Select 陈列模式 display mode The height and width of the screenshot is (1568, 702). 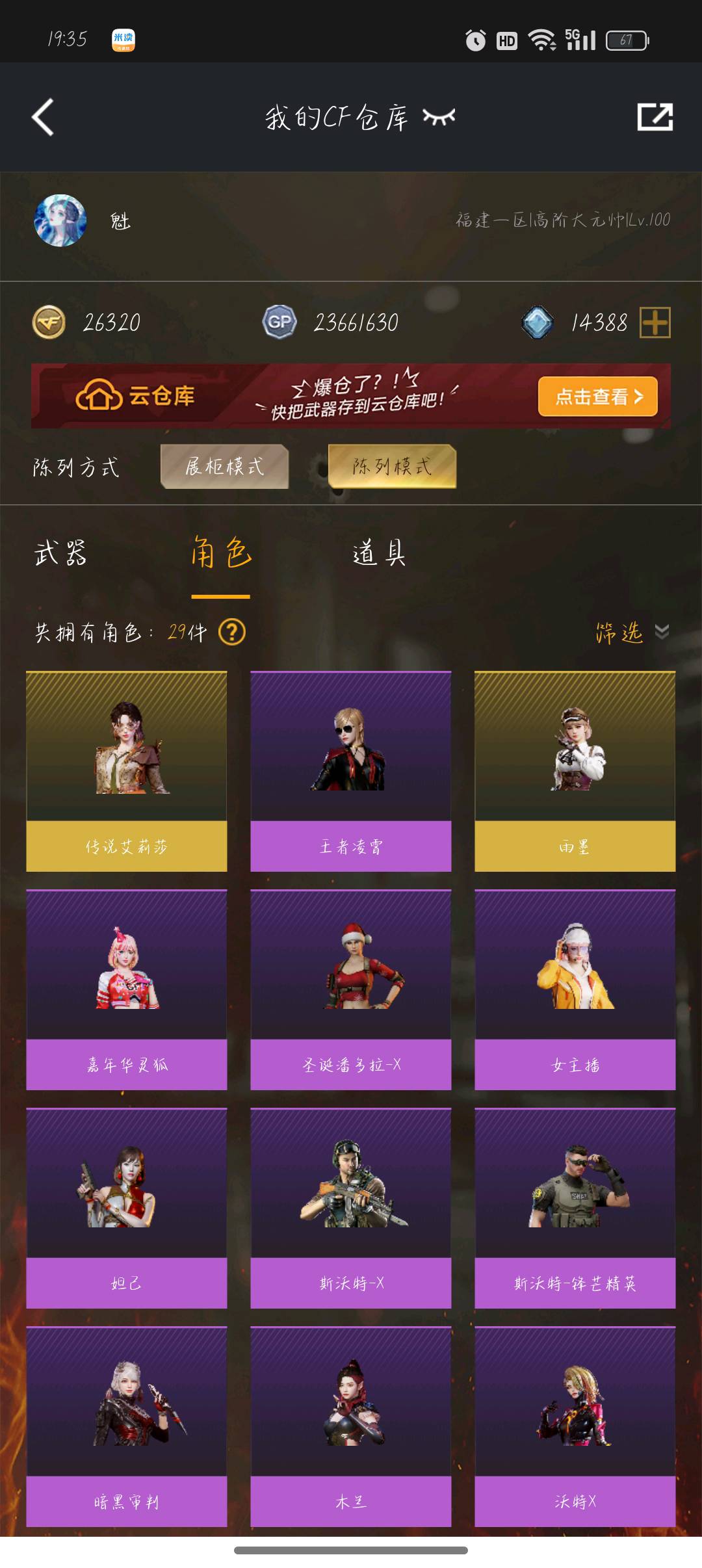point(392,466)
